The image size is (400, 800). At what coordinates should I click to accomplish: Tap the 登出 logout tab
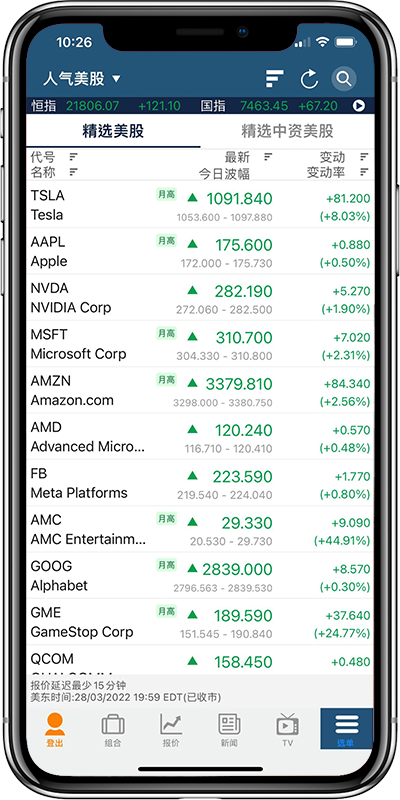55,730
